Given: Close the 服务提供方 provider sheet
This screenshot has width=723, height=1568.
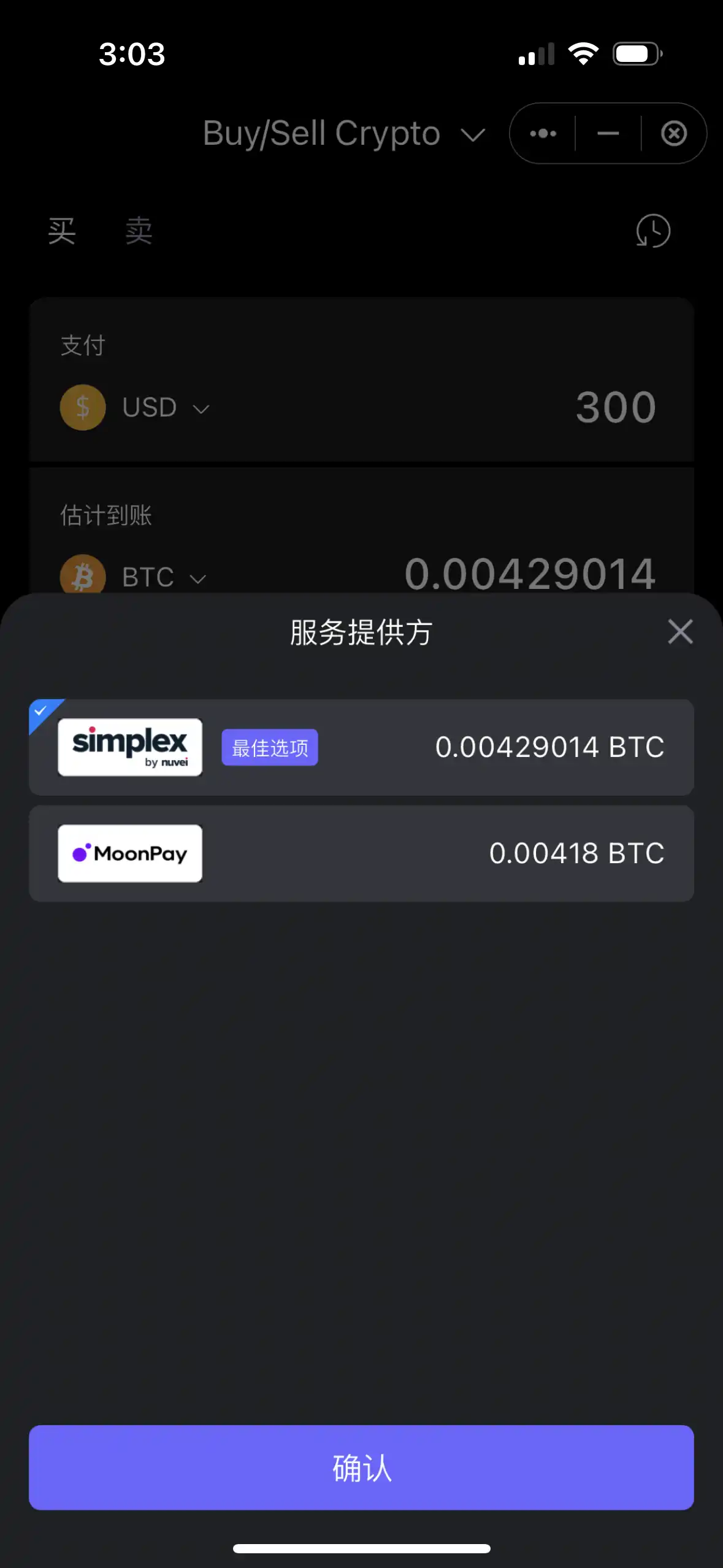Looking at the screenshot, I should pyautogui.click(x=679, y=632).
